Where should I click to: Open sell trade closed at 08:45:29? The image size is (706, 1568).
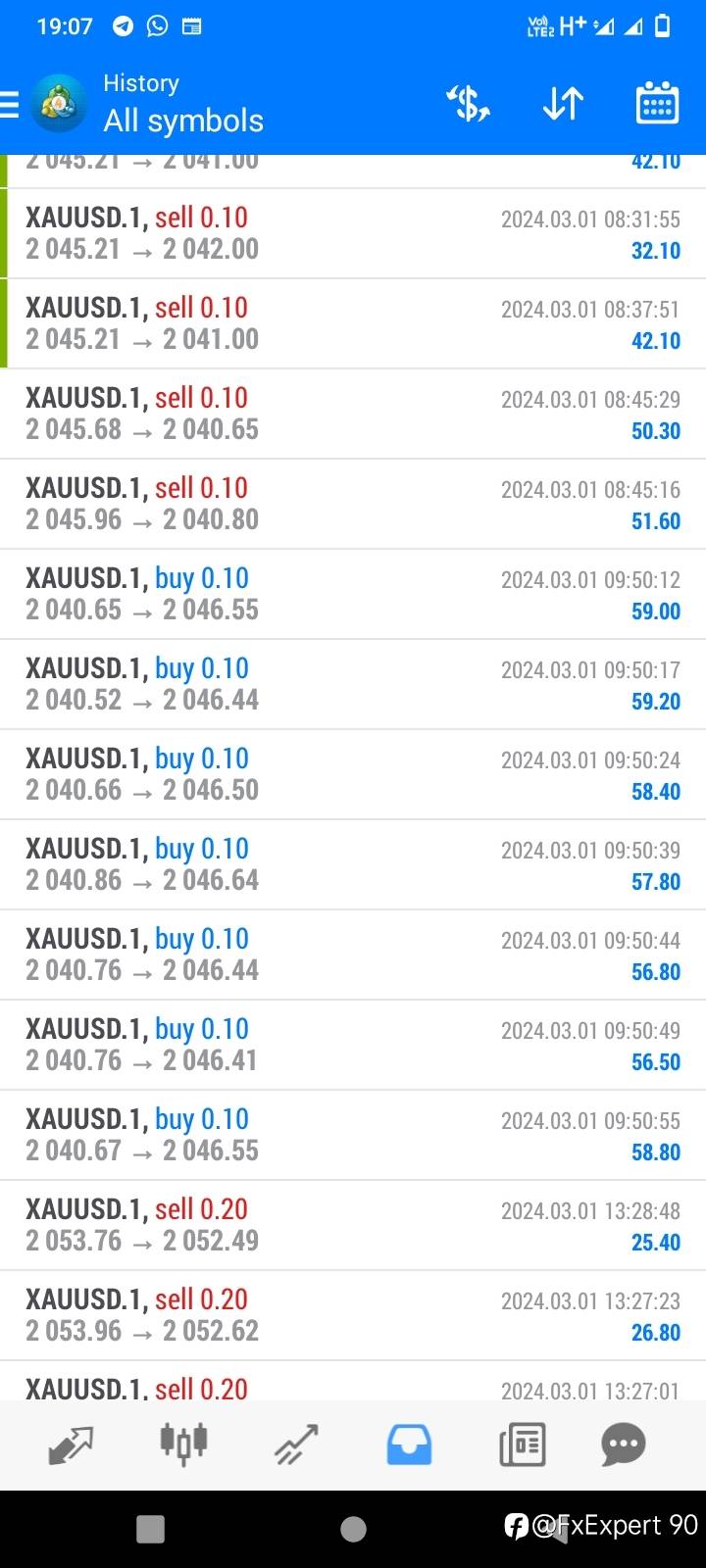tap(353, 414)
